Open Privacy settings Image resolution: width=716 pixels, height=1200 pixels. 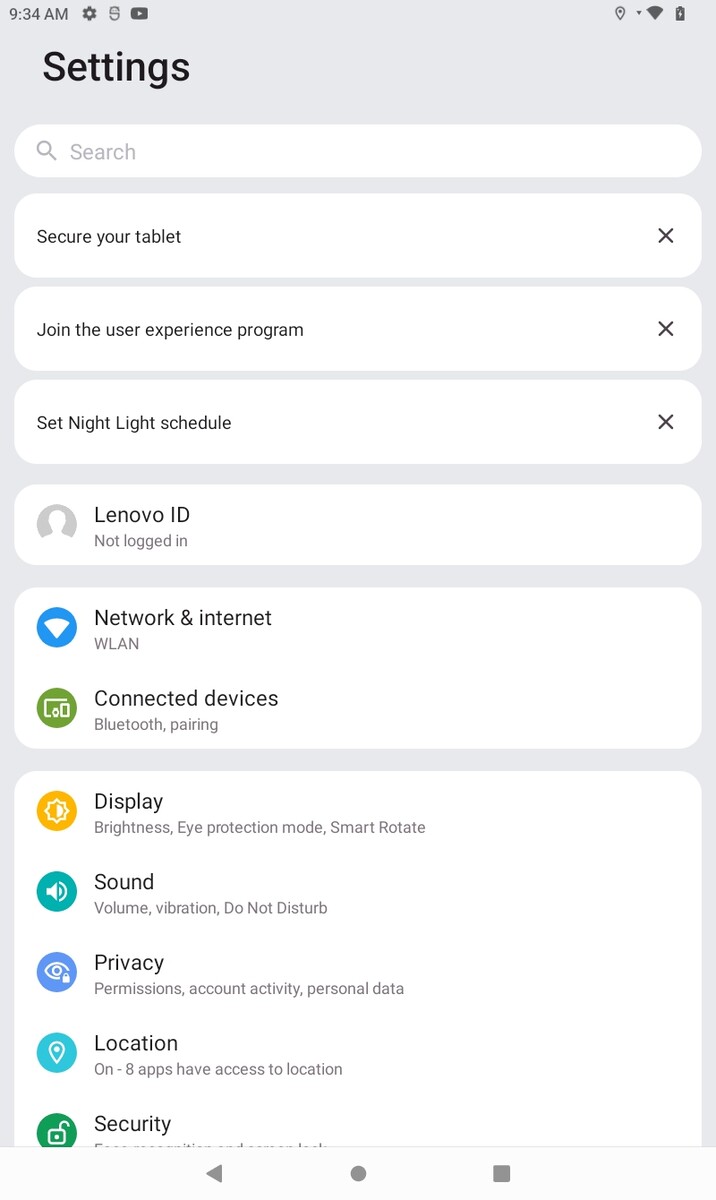pyautogui.click(x=357, y=973)
